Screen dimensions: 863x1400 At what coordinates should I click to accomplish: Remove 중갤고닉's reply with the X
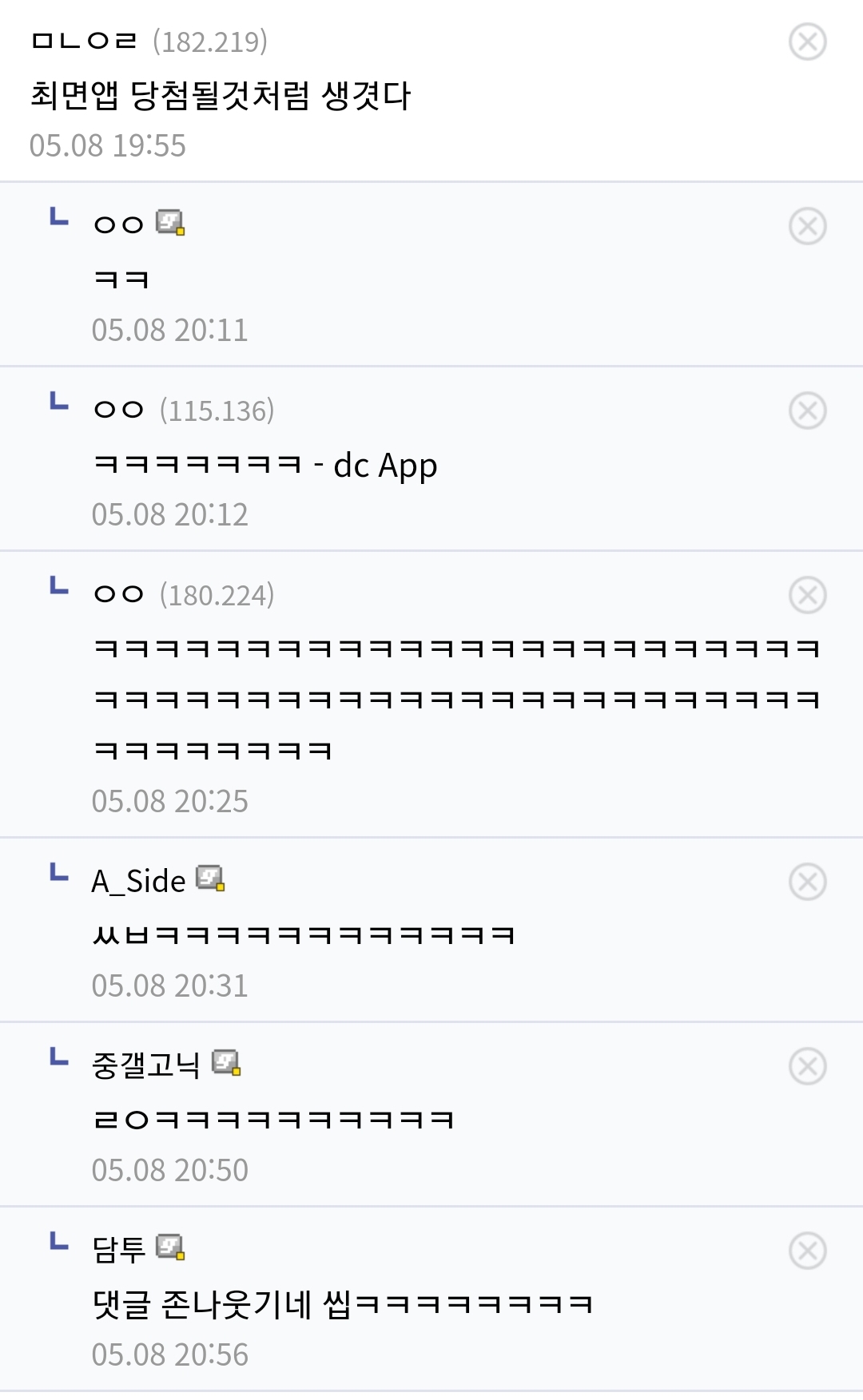(x=807, y=1066)
